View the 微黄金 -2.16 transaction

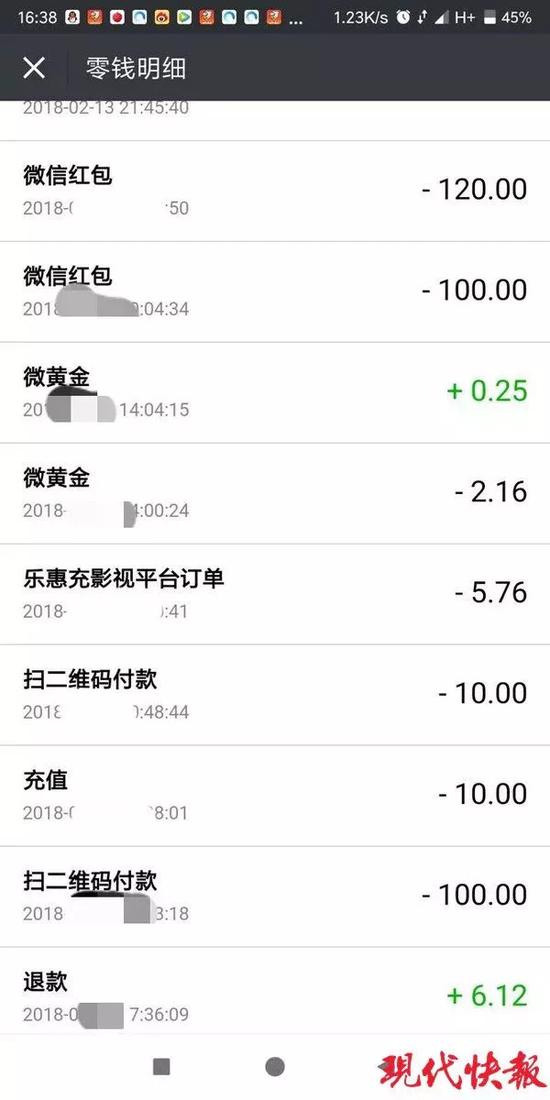pyautogui.click(x=275, y=493)
